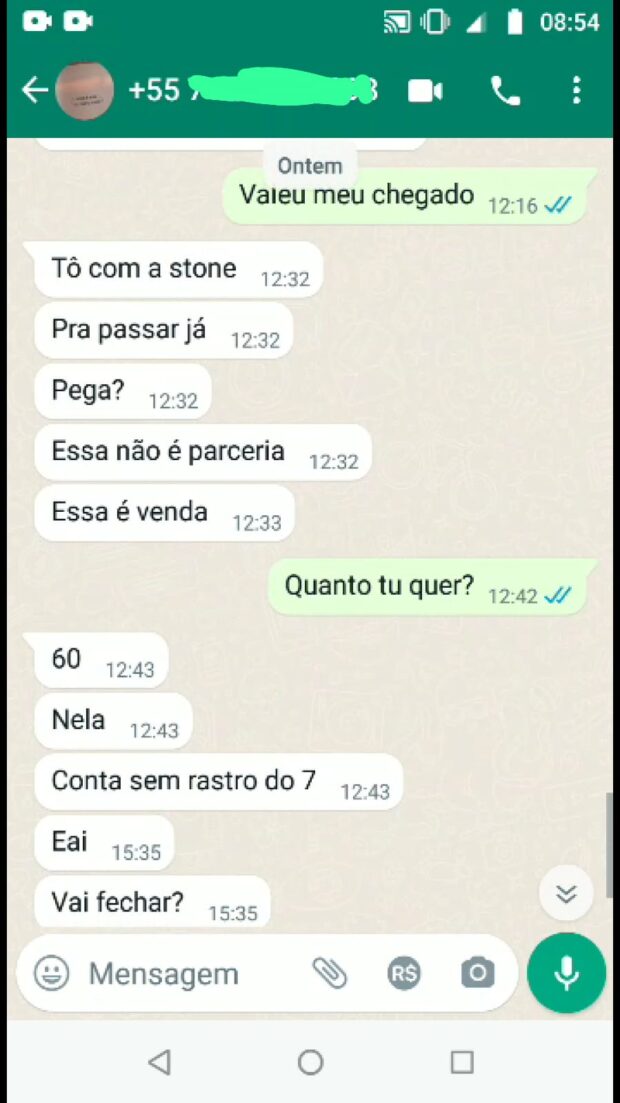Open the camera from the message bar
Screen dimensions: 620x1103
(x=478, y=974)
